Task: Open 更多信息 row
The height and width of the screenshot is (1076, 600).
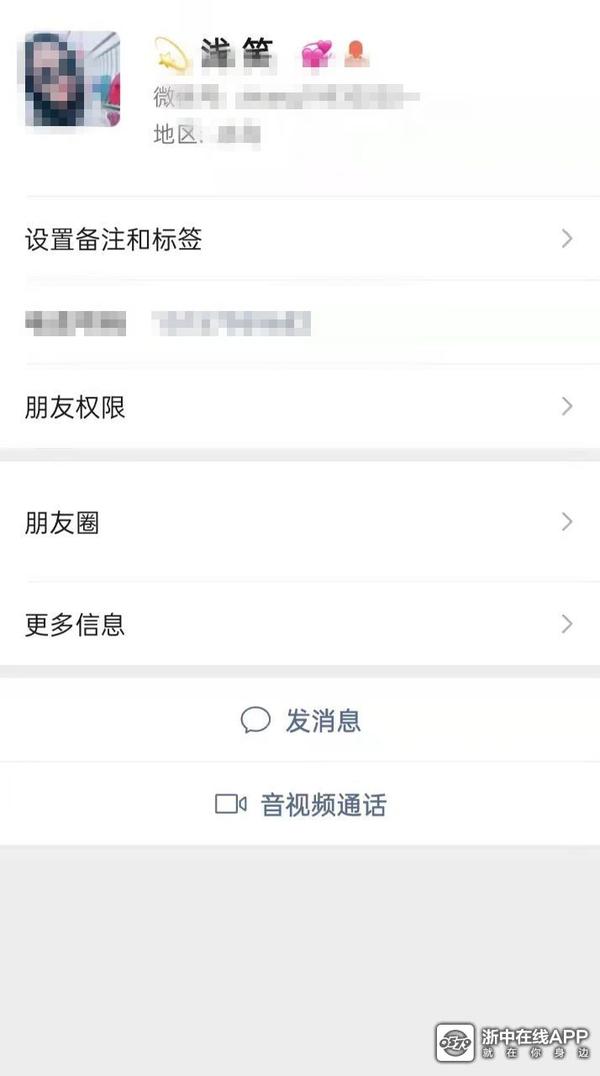Action: pyautogui.click(x=300, y=625)
